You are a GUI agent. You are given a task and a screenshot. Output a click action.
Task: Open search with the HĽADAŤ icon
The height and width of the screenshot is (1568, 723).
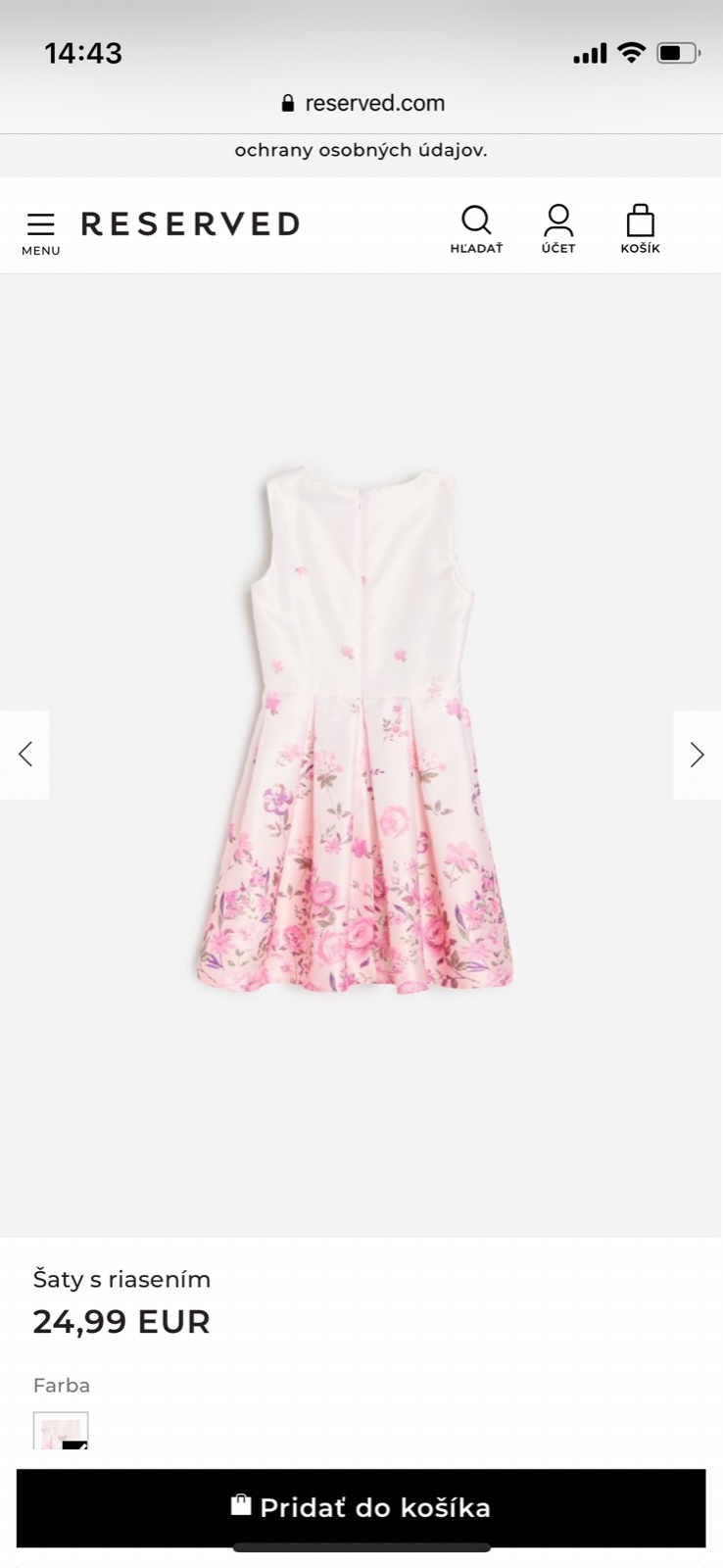coord(476,229)
